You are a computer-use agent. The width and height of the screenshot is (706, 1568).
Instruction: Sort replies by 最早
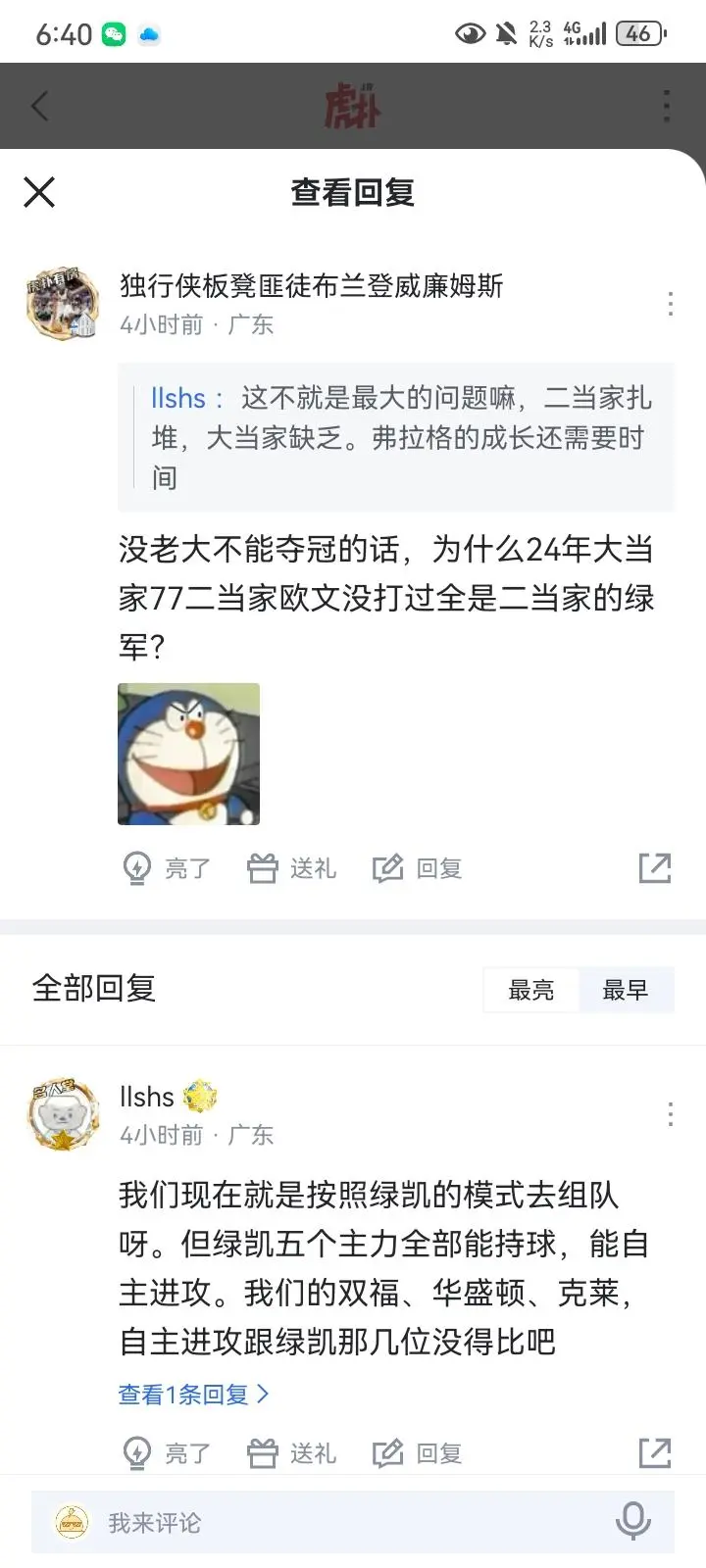coord(625,990)
